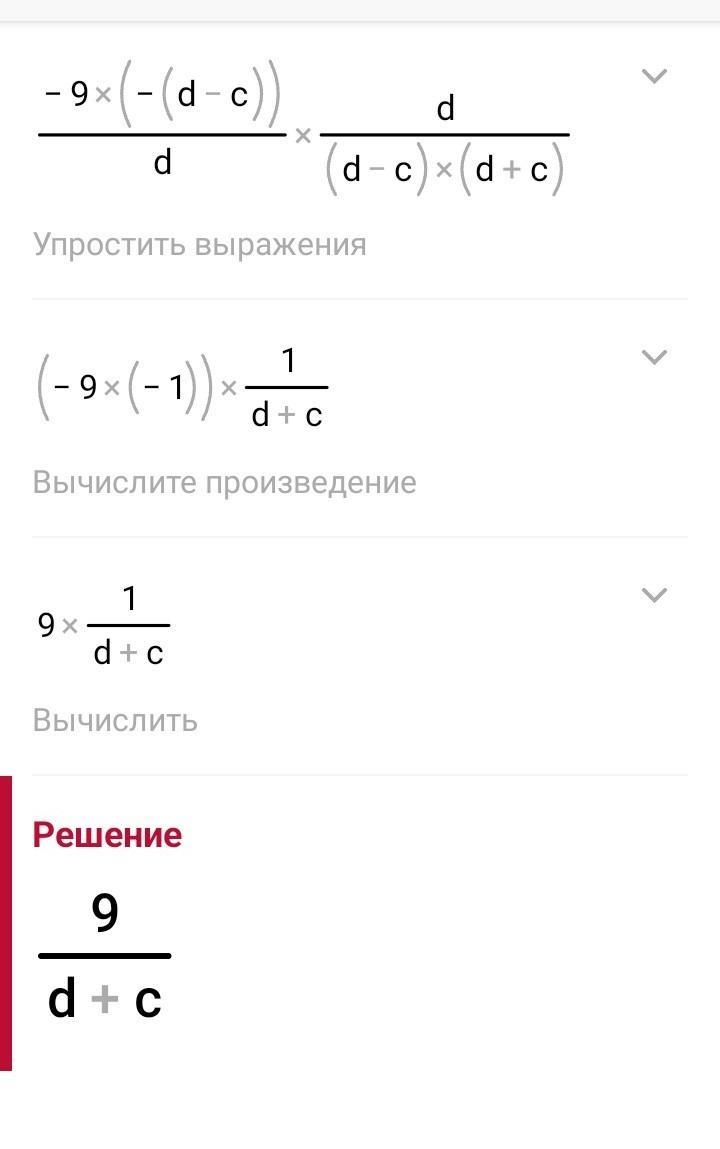Expand the 'Упростить выражения' step chevron
The image size is (720, 1149).
(x=653, y=76)
